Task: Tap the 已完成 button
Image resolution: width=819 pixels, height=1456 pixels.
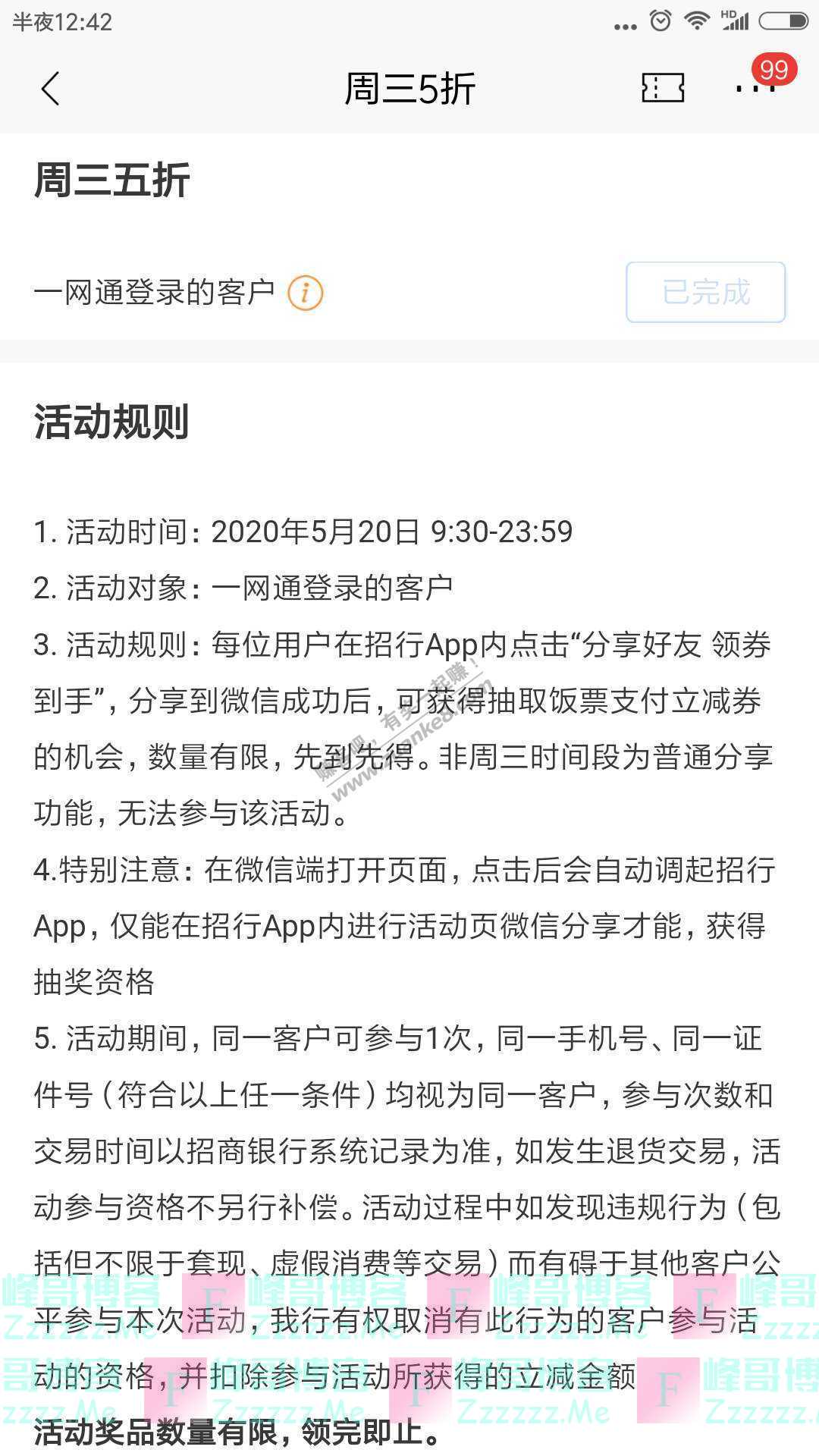Action: pos(705,293)
